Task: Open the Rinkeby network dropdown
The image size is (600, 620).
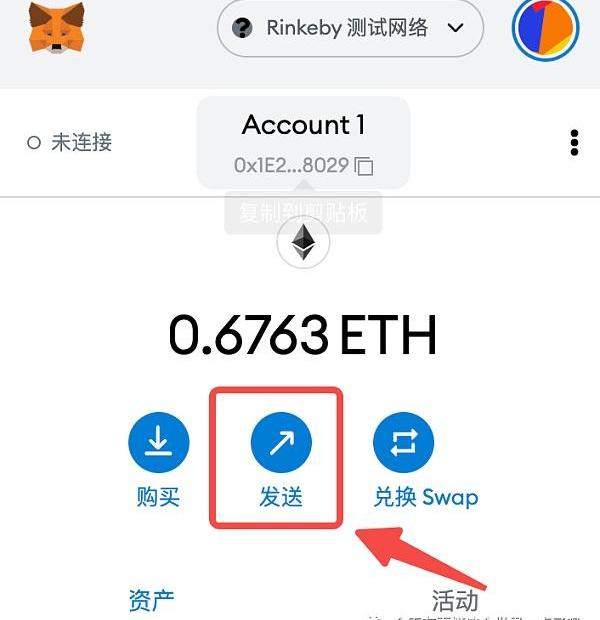Action: click(350, 28)
